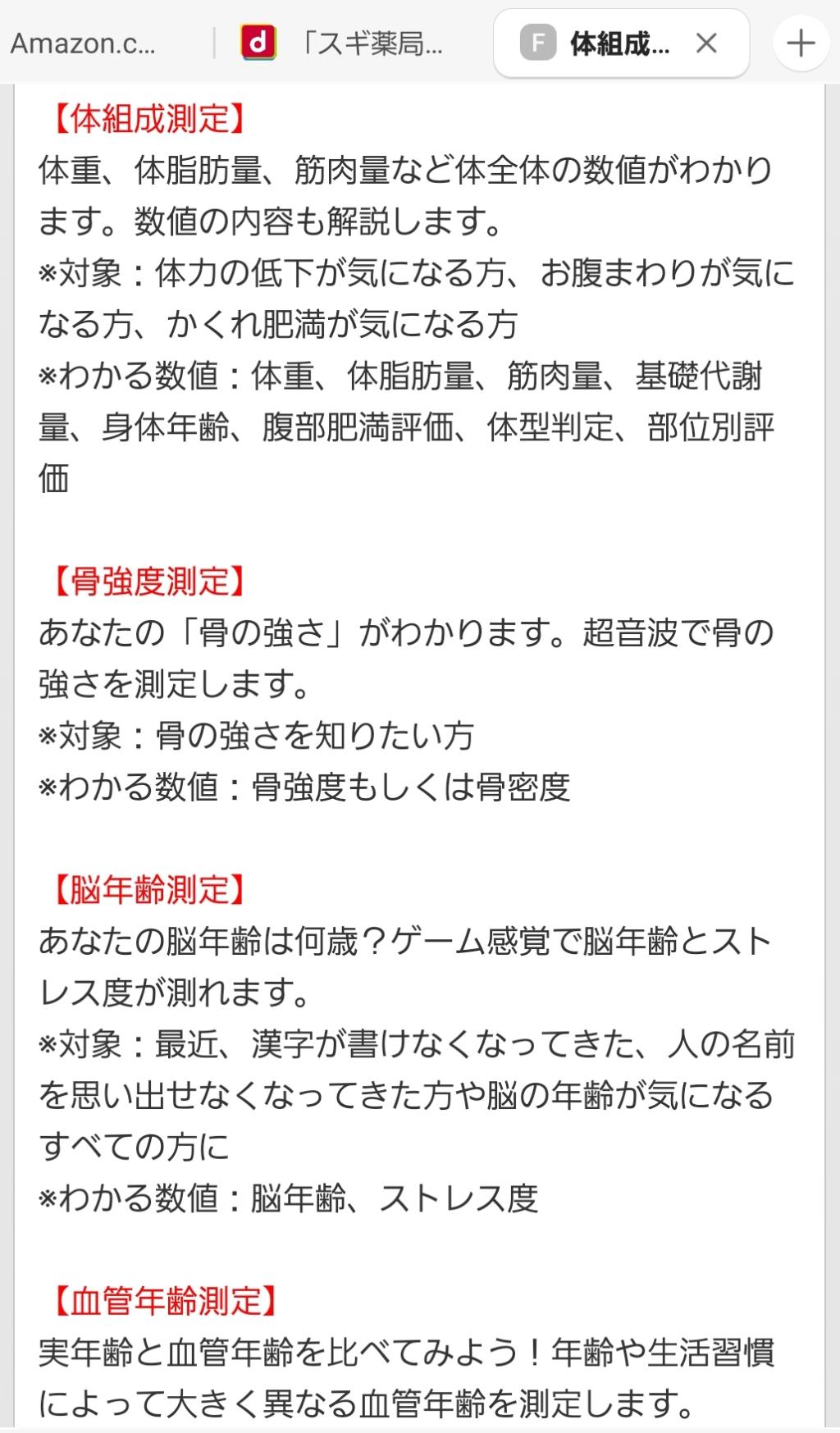Close the 体組成... tab
Screen dimensions: 840x1433
point(706,43)
